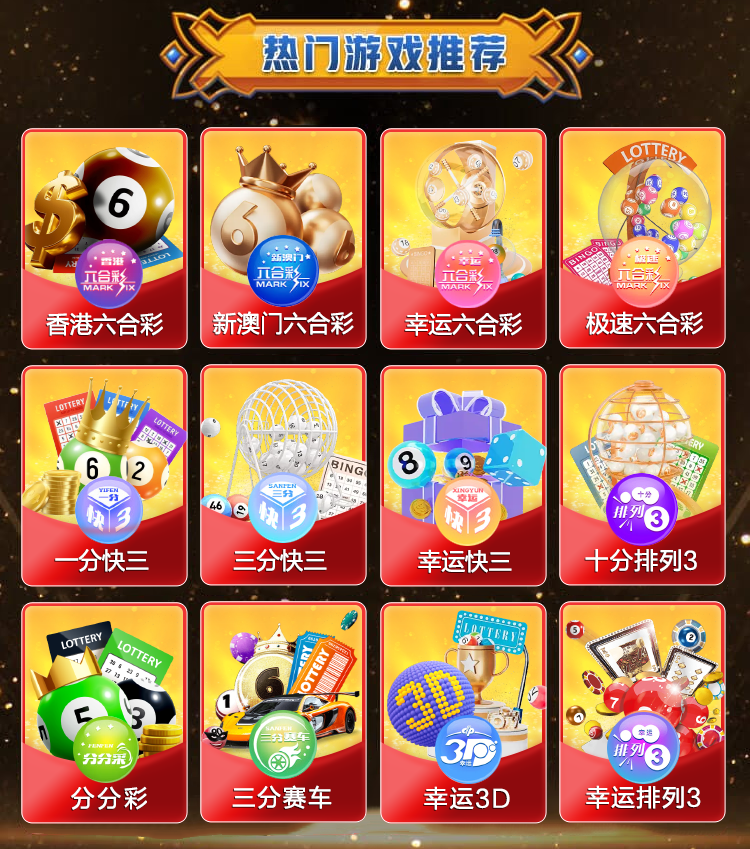The image size is (750, 849).
Task: Tap the 分分彩 game tile
Action: (x=104, y=711)
